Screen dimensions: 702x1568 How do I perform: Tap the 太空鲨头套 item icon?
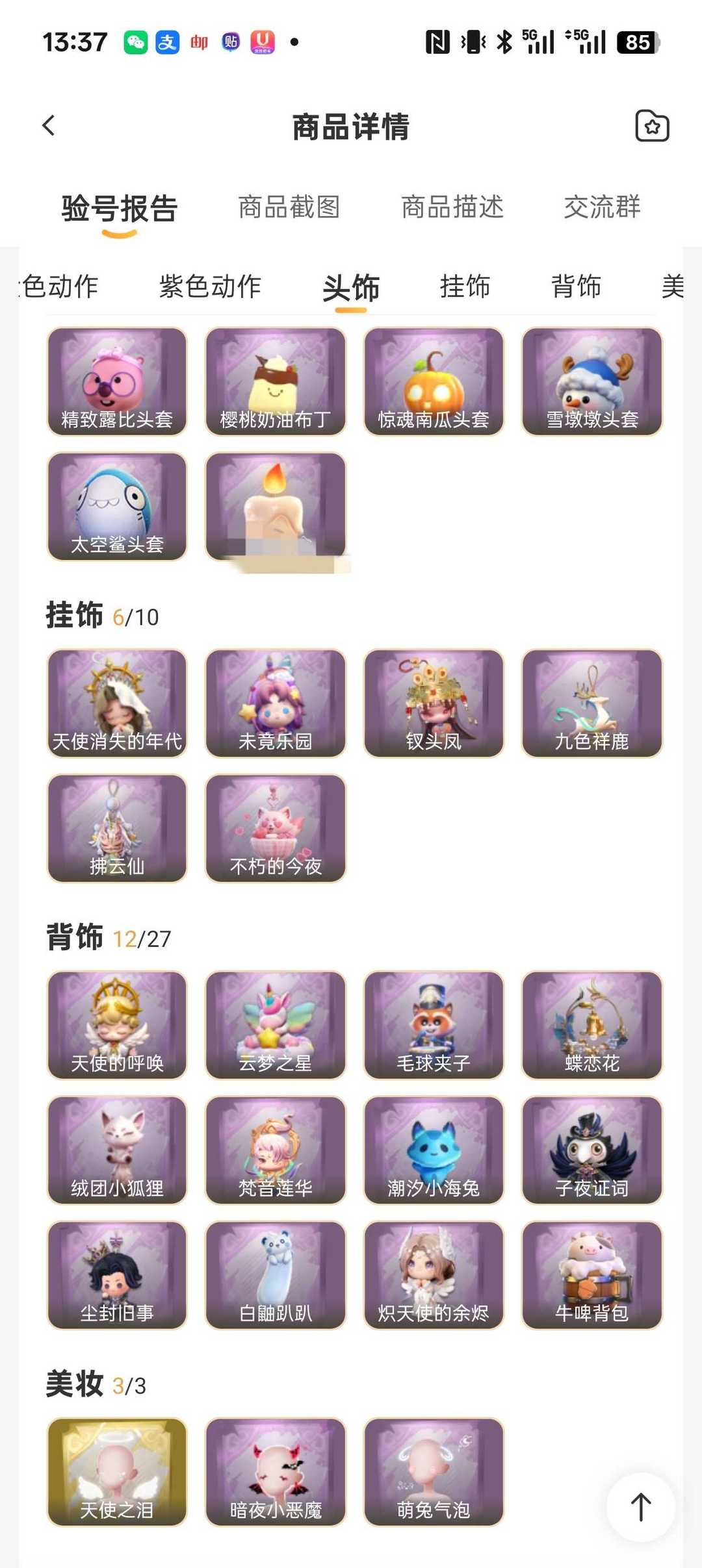pos(117,507)
